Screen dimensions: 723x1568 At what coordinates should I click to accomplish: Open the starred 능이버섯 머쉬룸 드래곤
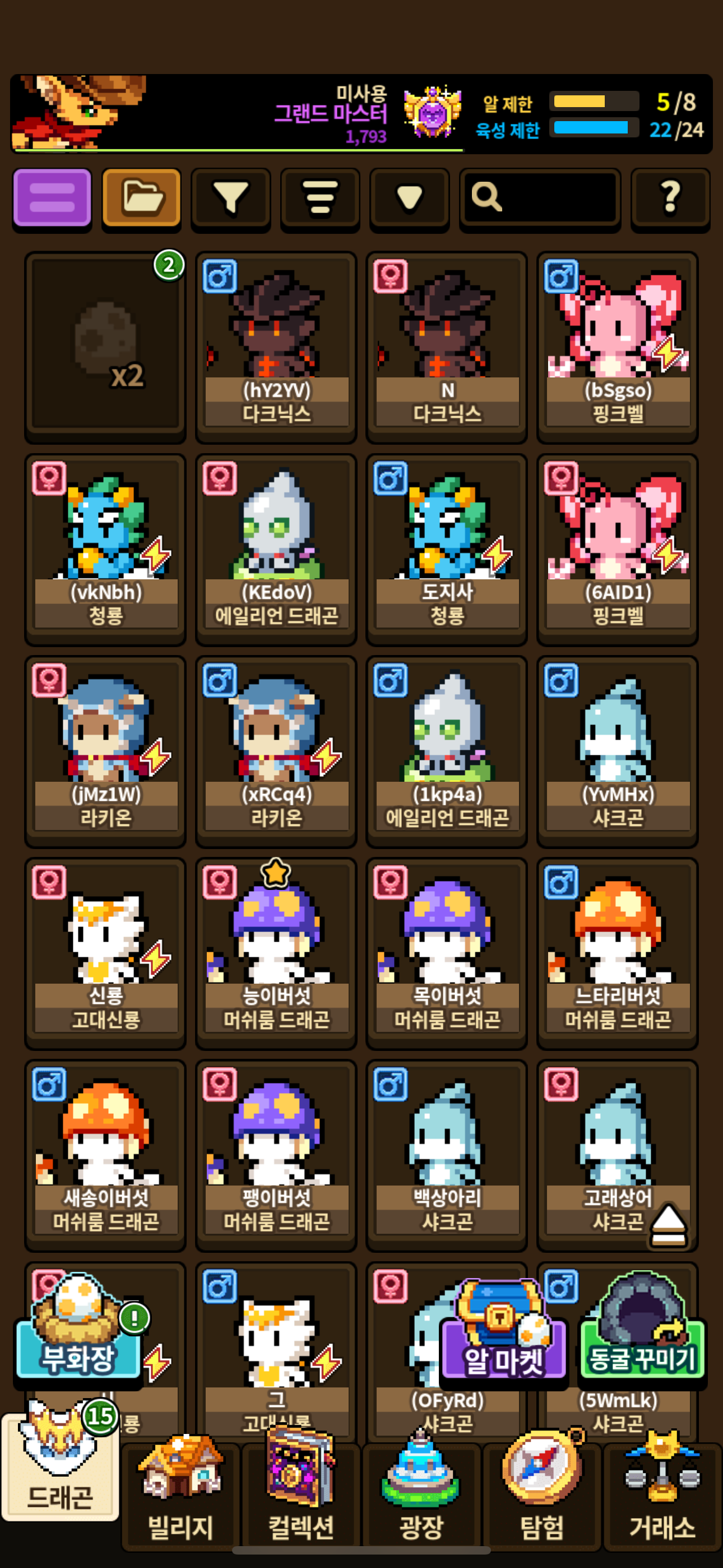pos(276,953)
